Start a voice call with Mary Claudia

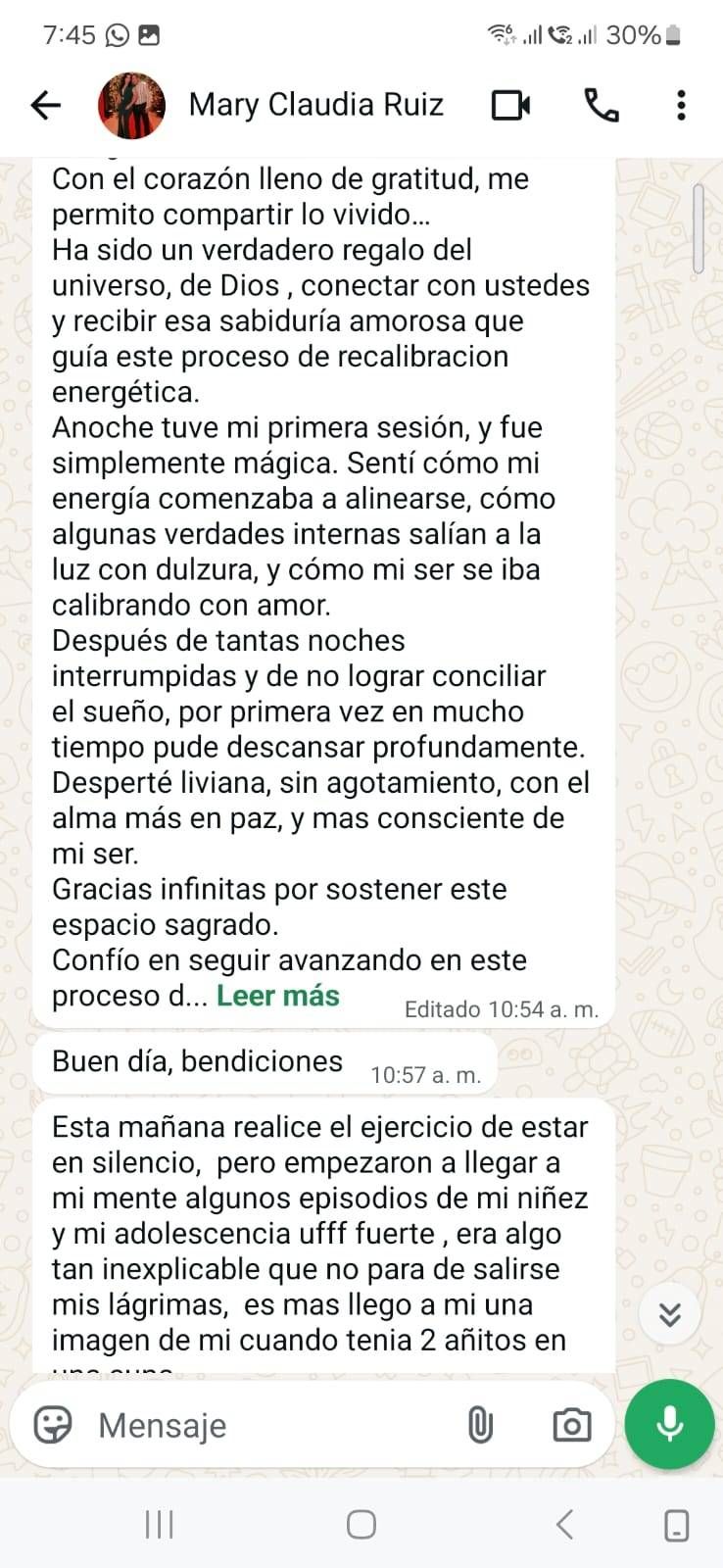click(601, 105)
